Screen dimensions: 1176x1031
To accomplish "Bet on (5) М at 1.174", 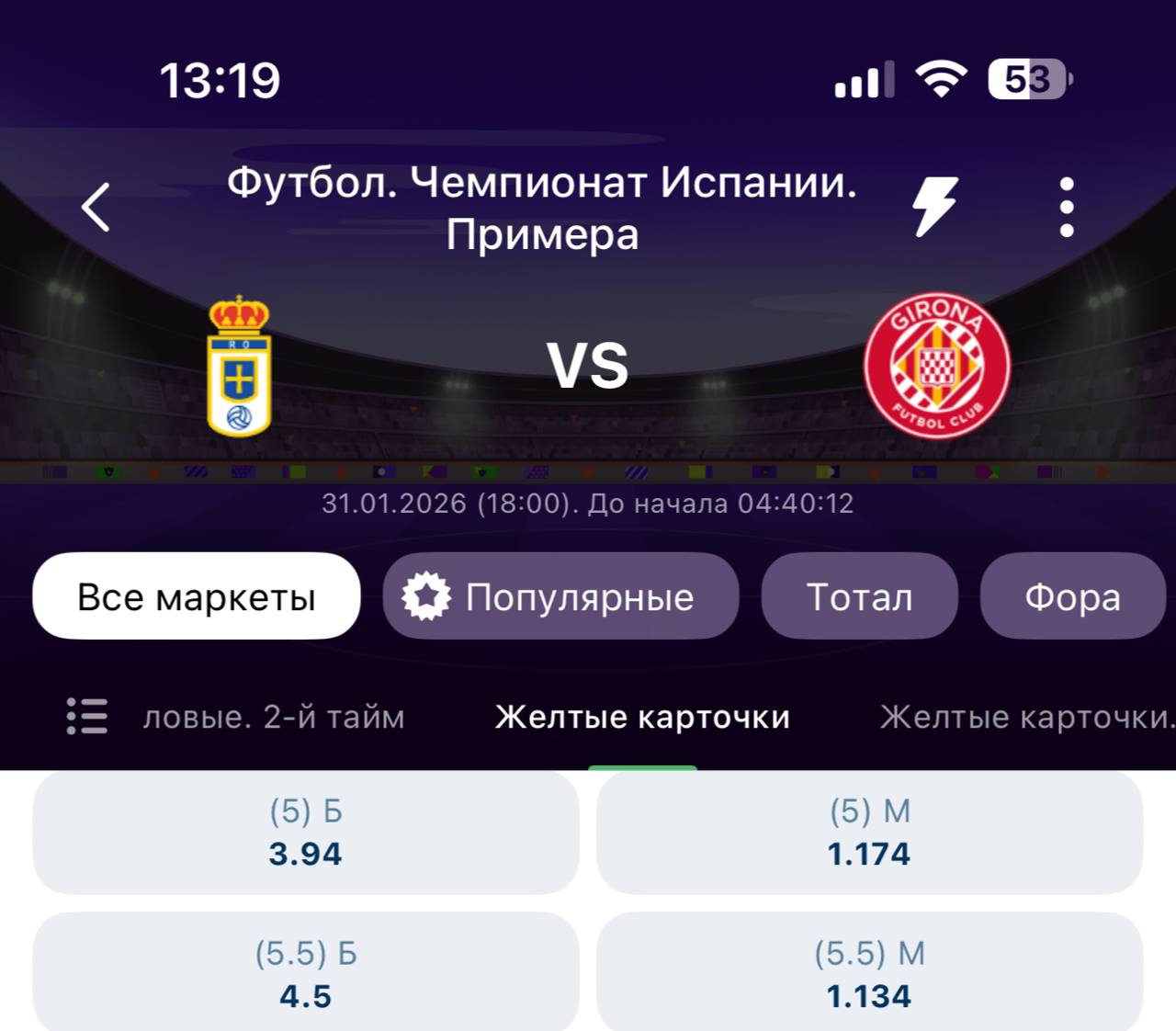I will (869, 833).
